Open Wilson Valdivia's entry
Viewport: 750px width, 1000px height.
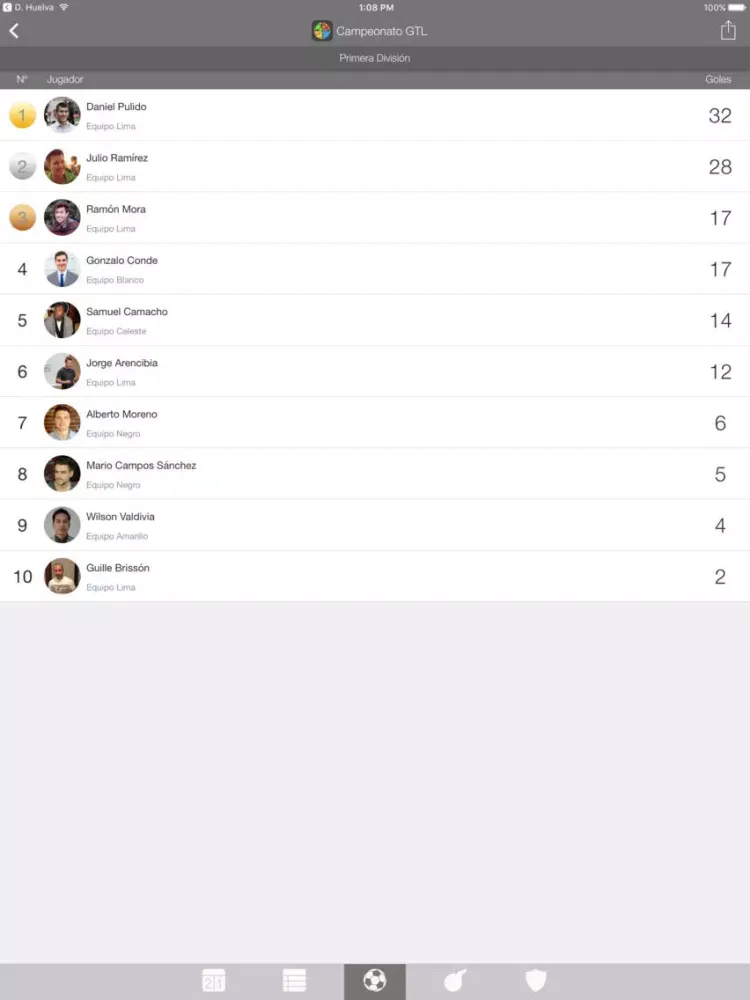coord(375,525)
